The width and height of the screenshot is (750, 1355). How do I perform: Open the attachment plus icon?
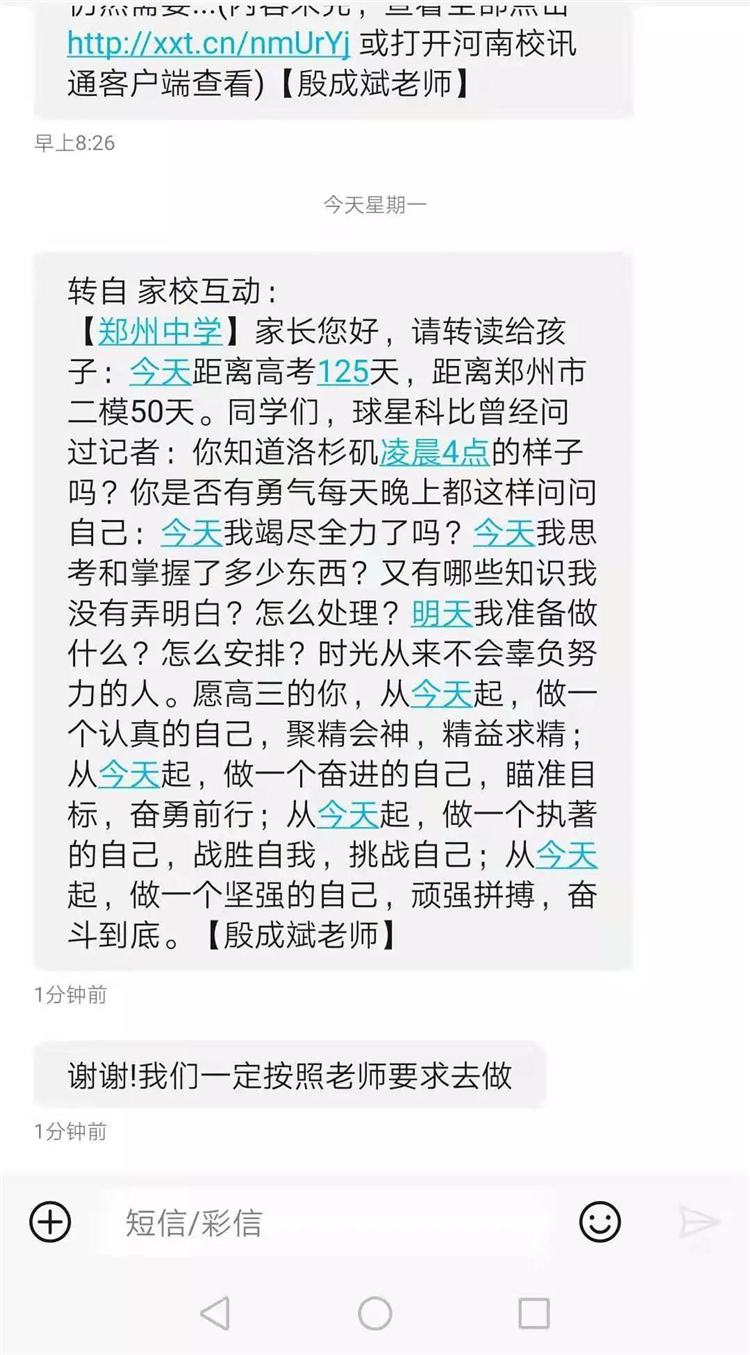click(x=50, y=1222)
